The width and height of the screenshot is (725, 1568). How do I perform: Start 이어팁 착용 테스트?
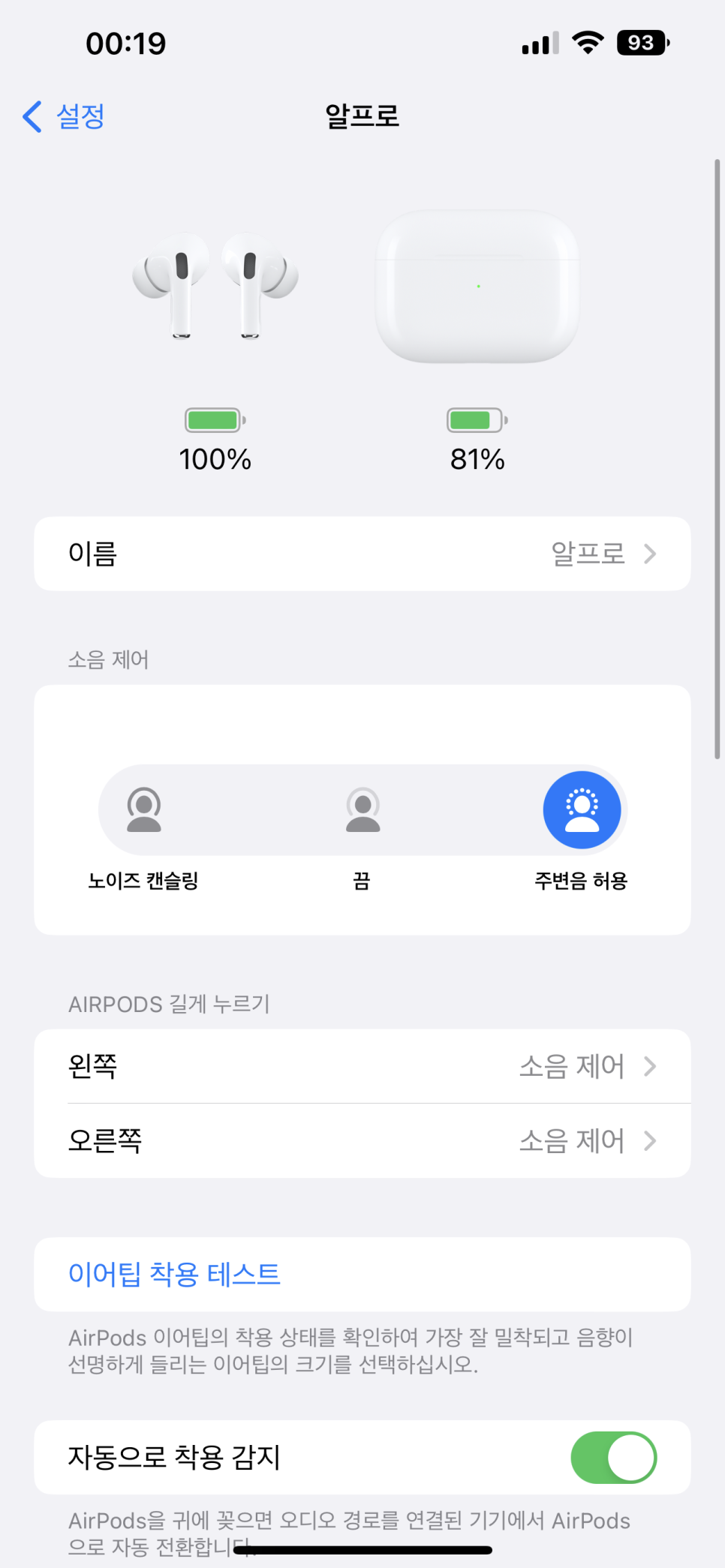tap(362, 1274)
